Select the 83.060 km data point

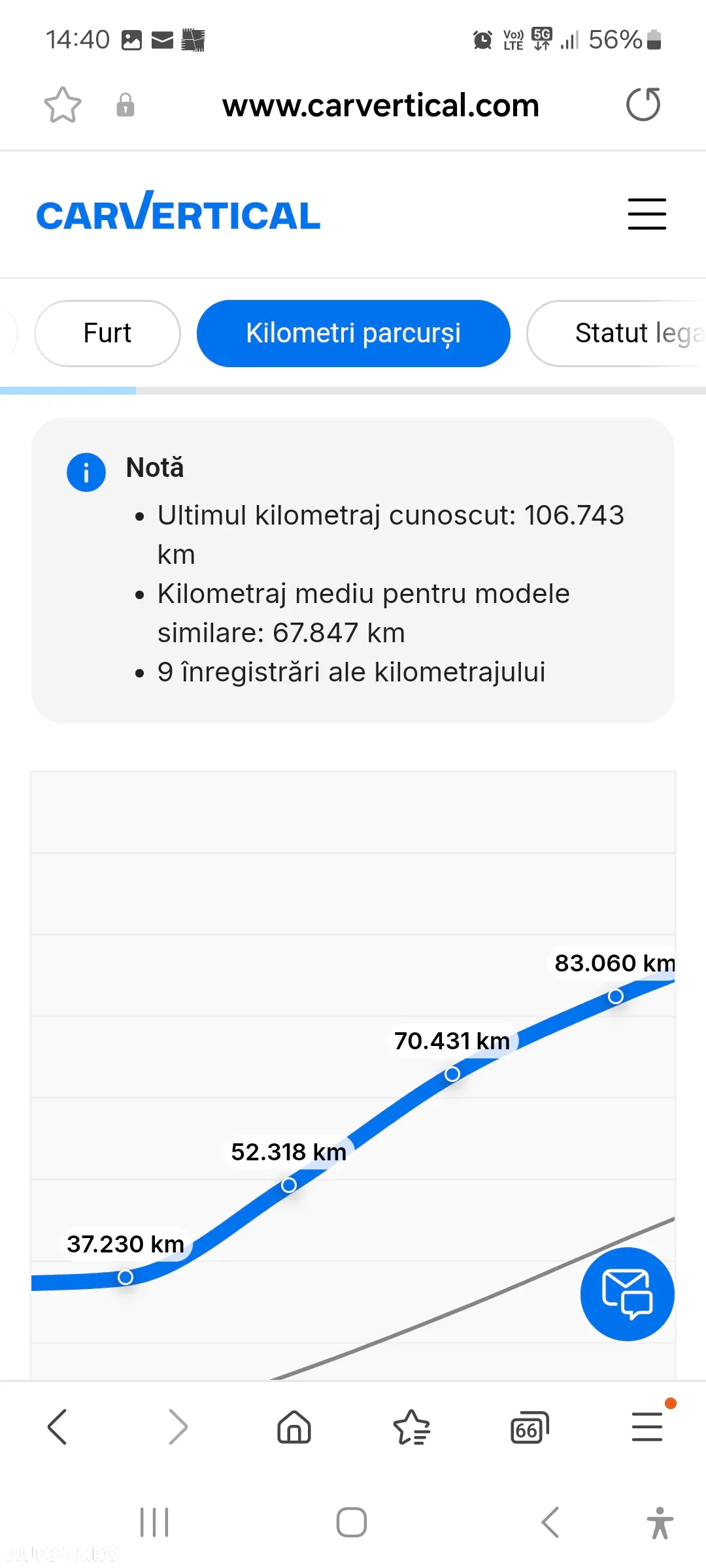coord(615,996)
